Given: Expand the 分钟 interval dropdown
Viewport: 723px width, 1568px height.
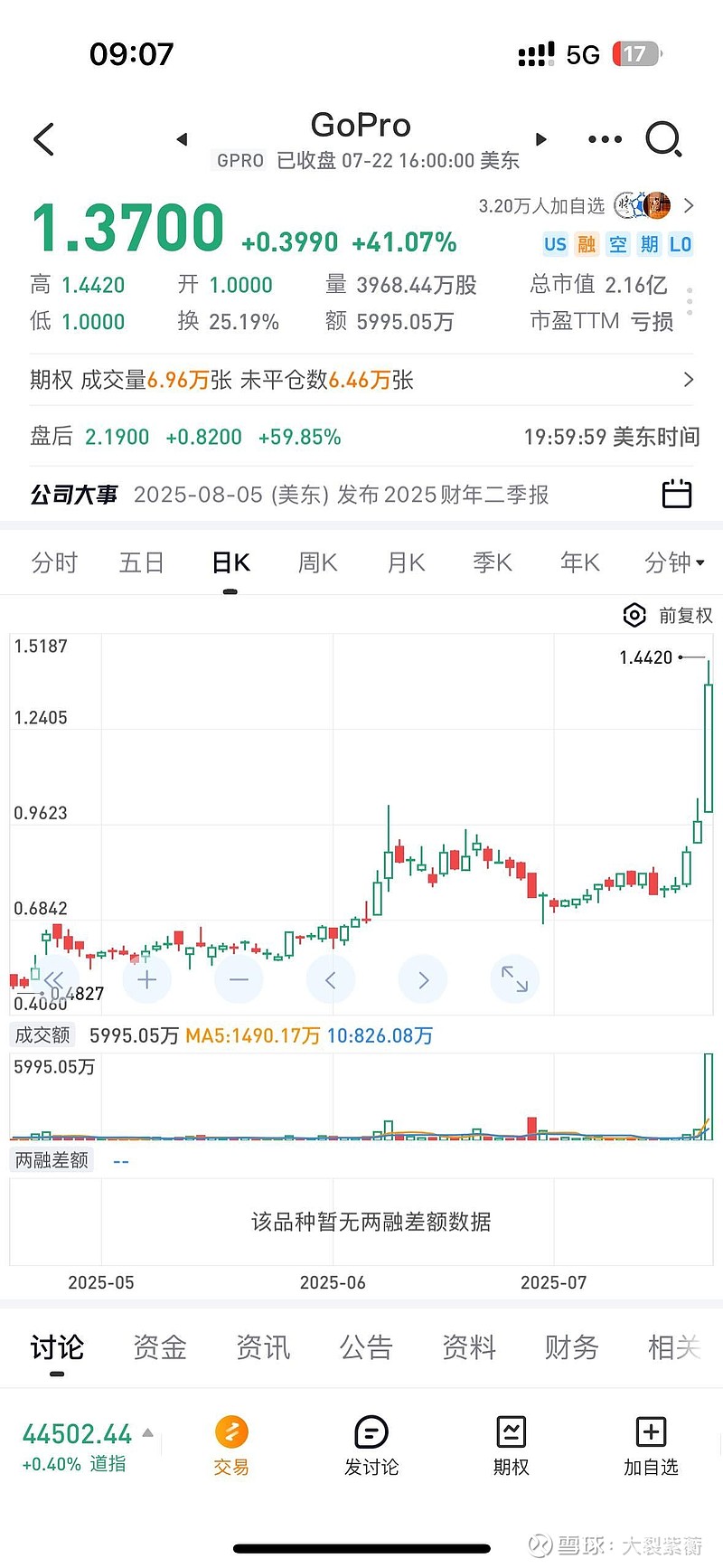Looking at the screenshot, I should coord(674,562).
